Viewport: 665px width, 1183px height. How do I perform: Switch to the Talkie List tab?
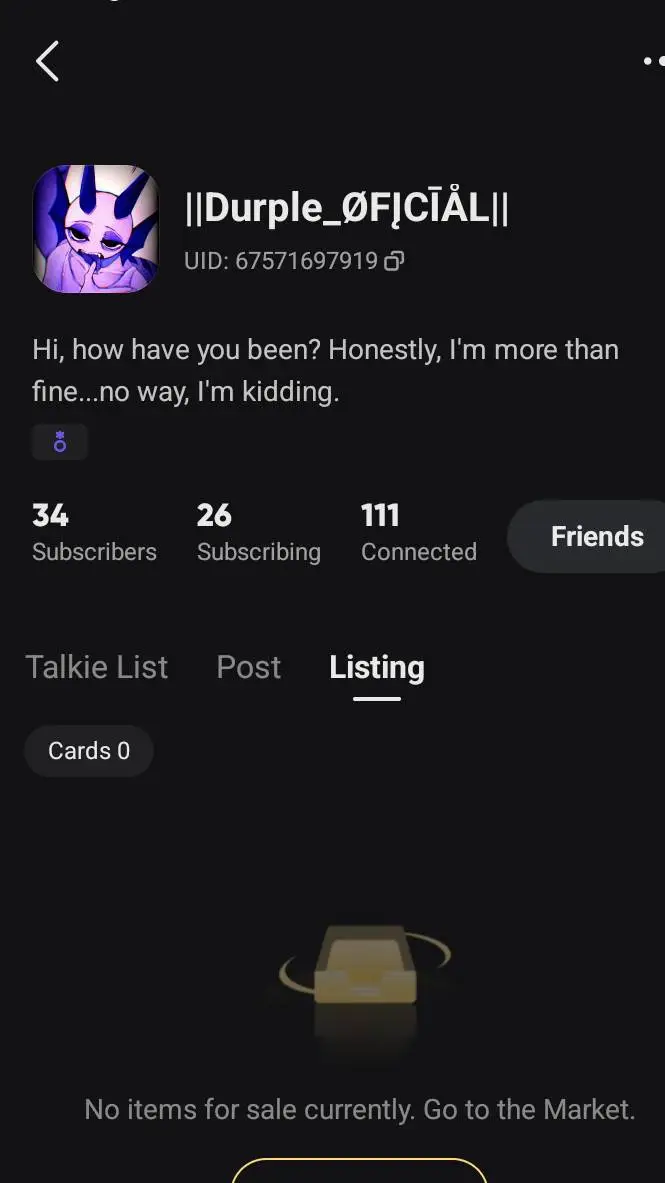tap(97, 667)
